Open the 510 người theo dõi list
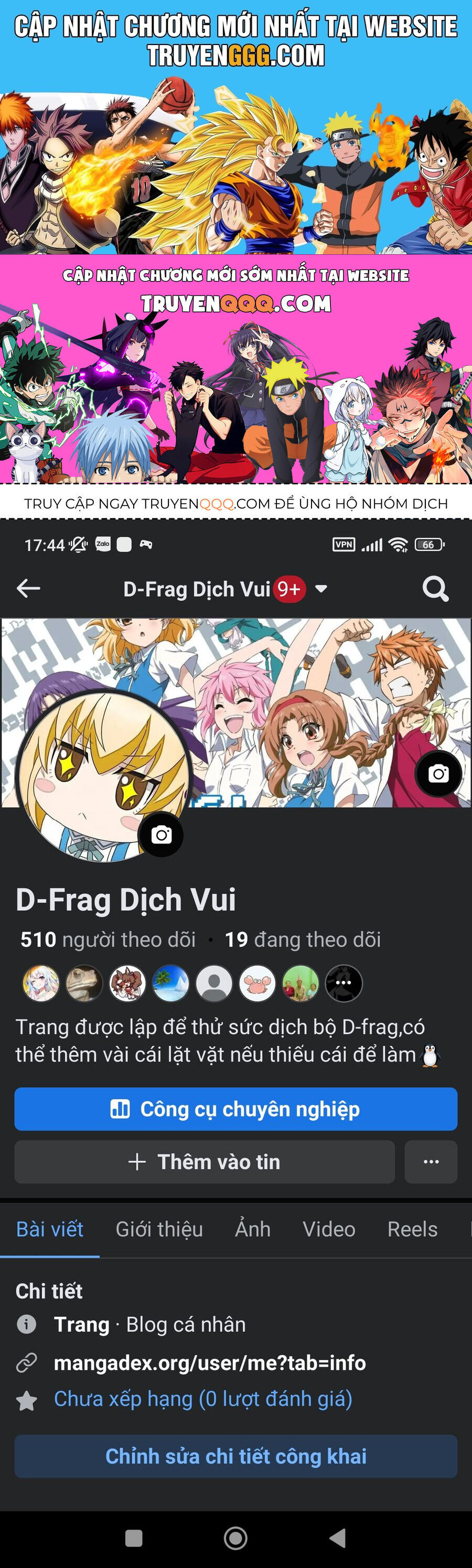The width and height of the screenshot is (472, 1568). coord(108,939)
